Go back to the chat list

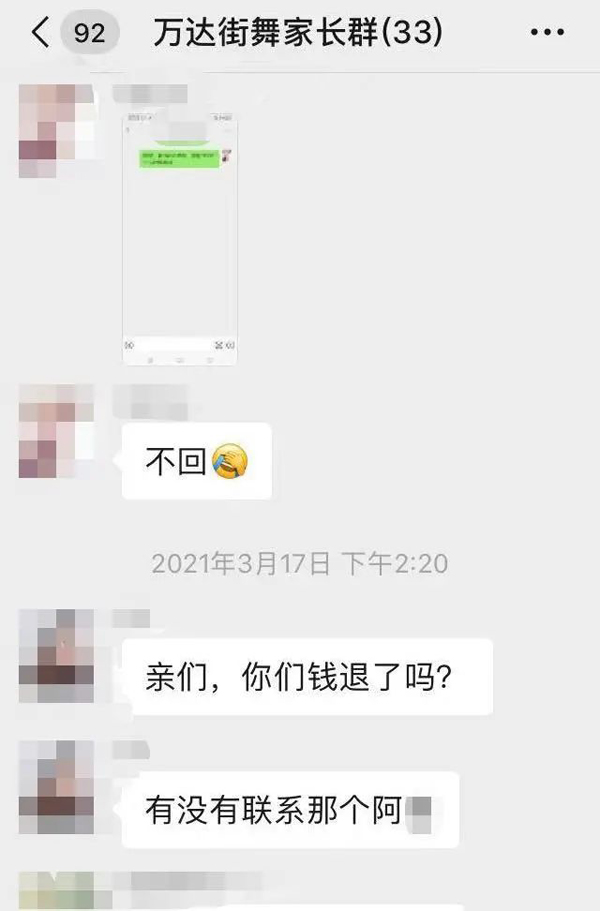[40, 34]
